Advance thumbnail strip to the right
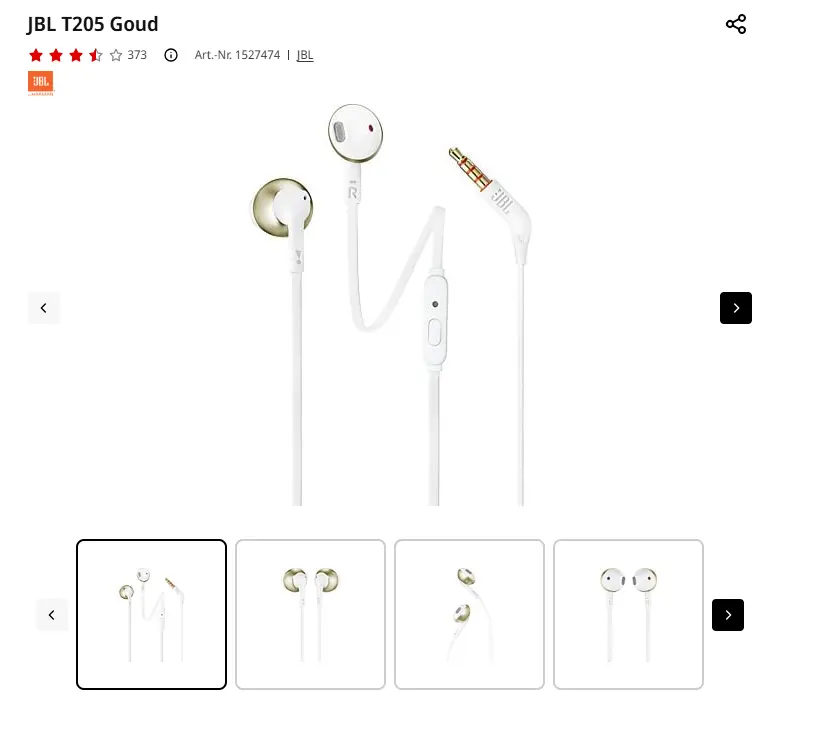Screen dimensions: 825x741 point(727,615)
